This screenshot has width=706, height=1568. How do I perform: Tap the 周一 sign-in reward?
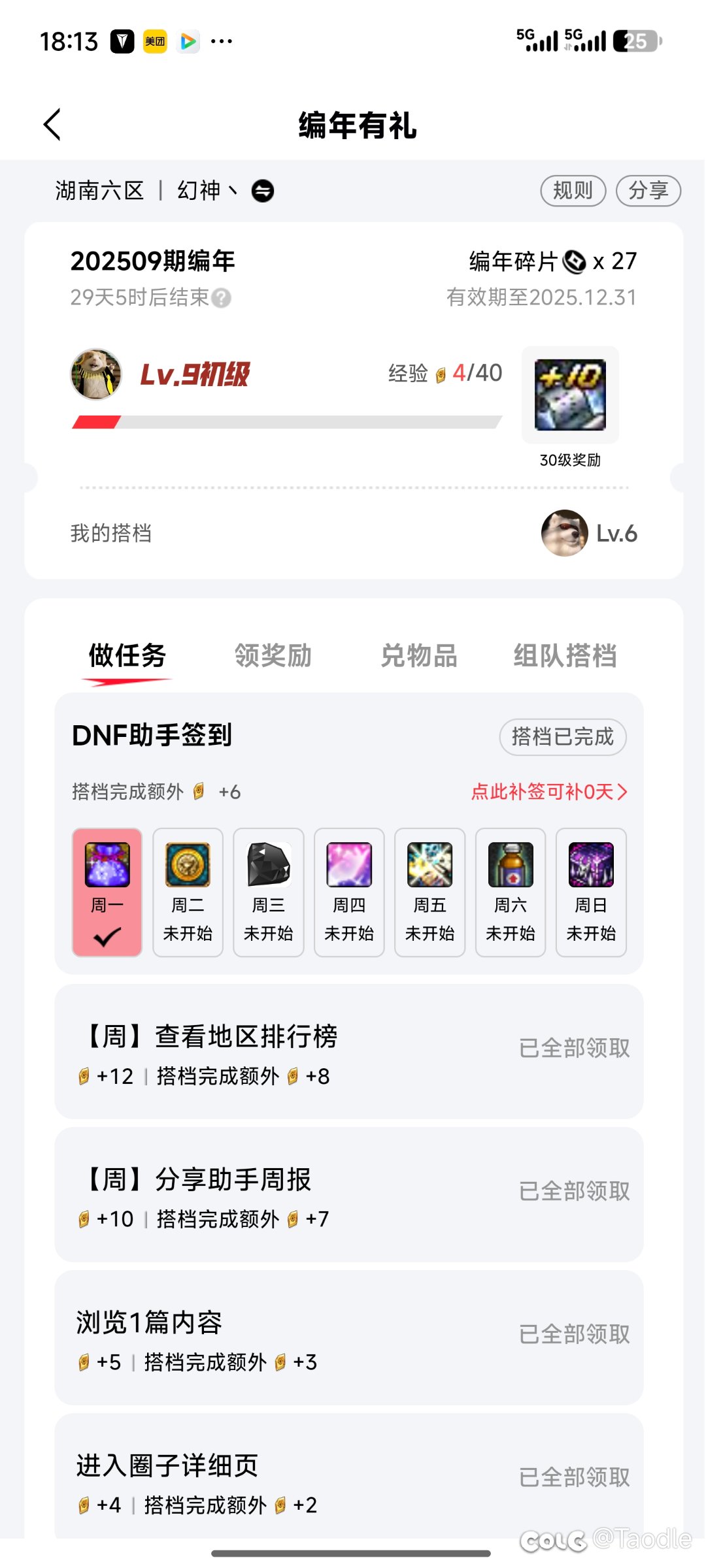click(x=107, y=892)
